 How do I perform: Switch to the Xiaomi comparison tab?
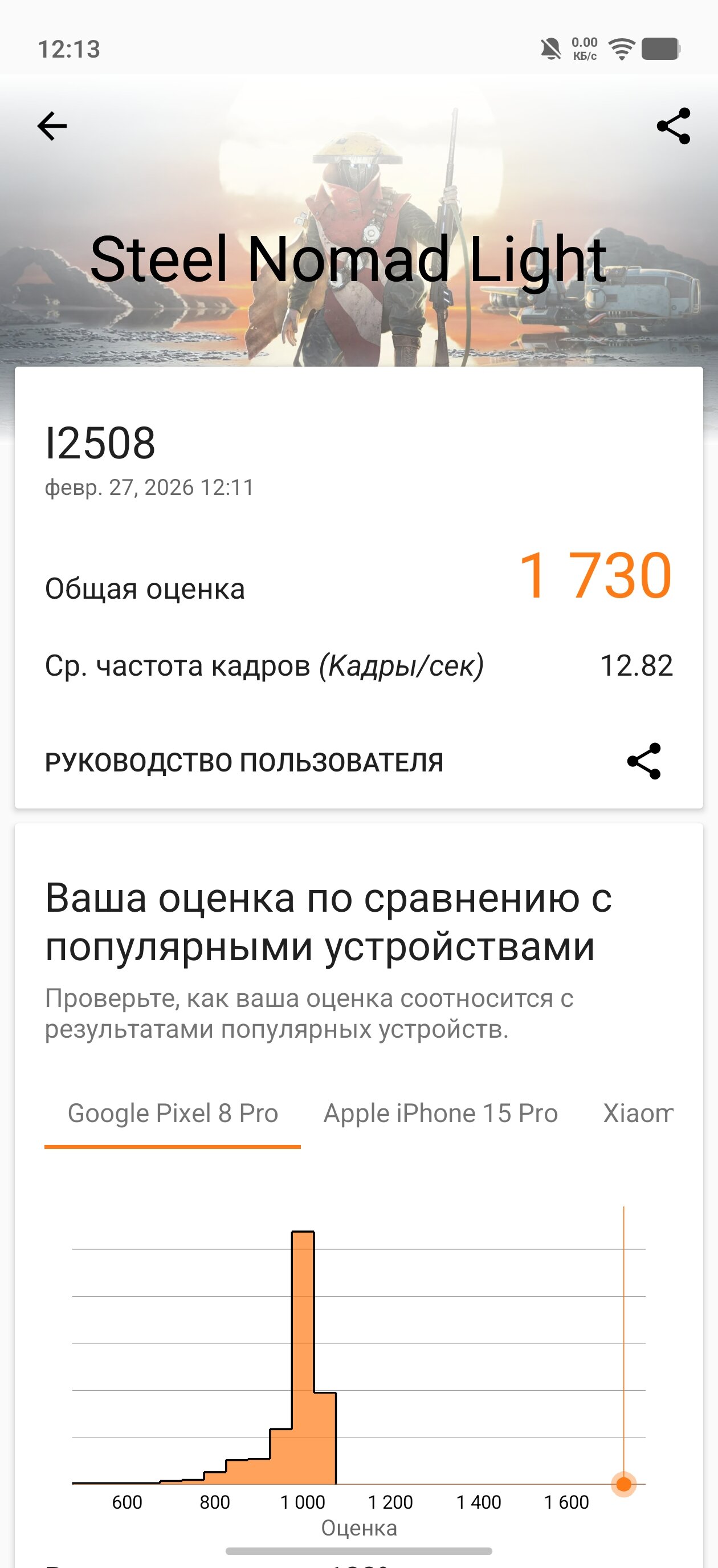click(x=638, y=1114)
